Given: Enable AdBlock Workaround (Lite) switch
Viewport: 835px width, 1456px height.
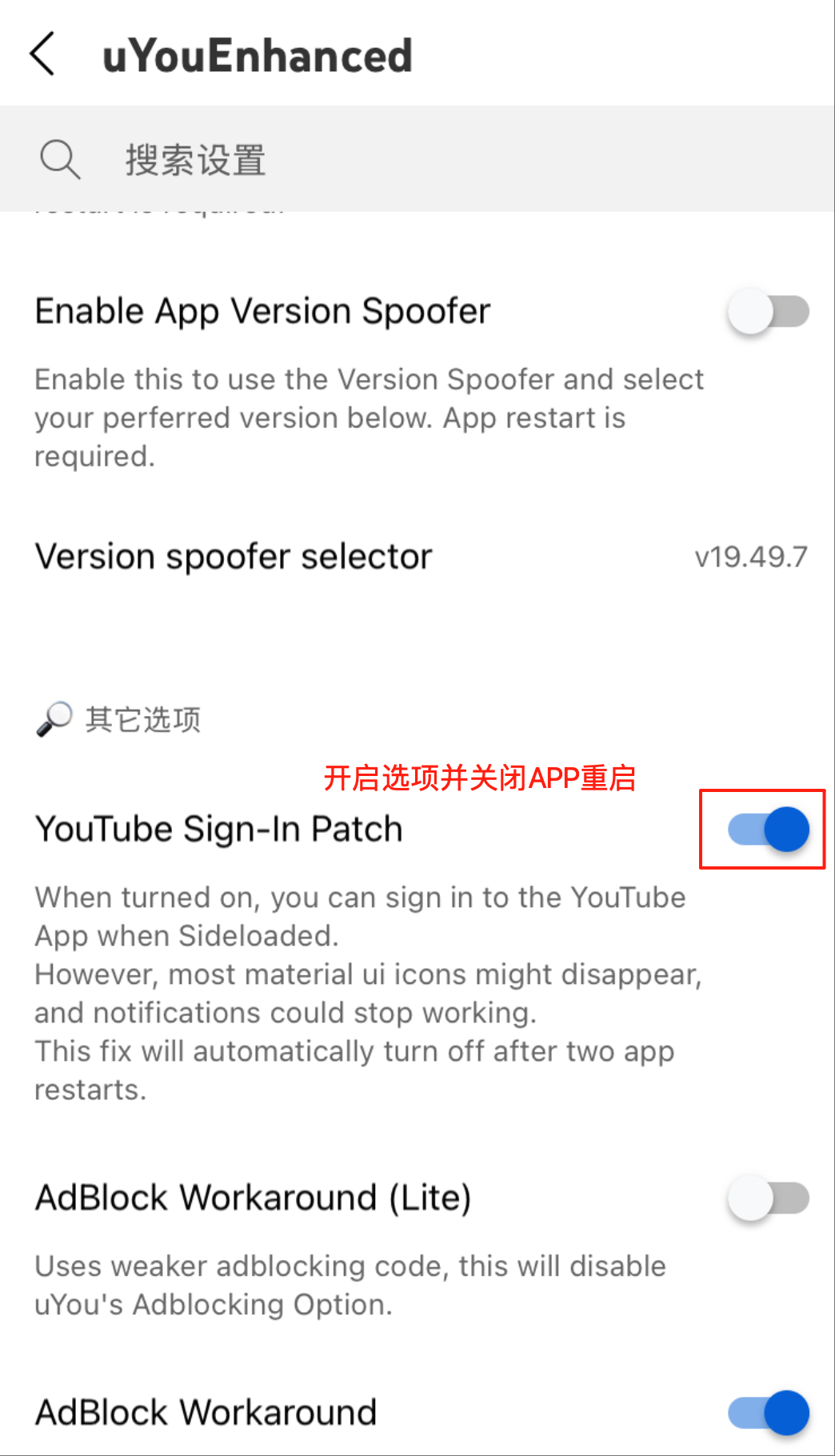Looking at the screenshot, I should (x=768, y=1198).
